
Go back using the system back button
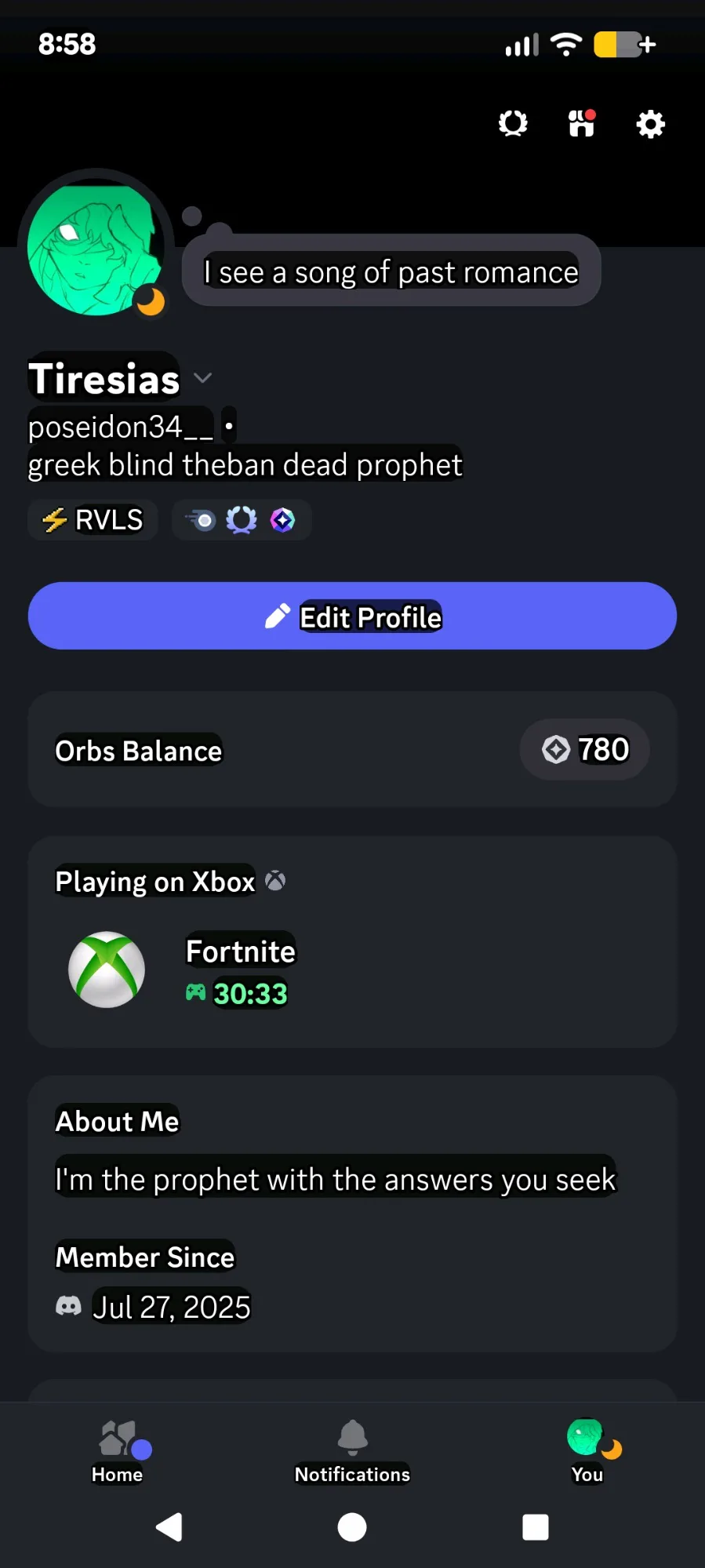click(169, 1526)
